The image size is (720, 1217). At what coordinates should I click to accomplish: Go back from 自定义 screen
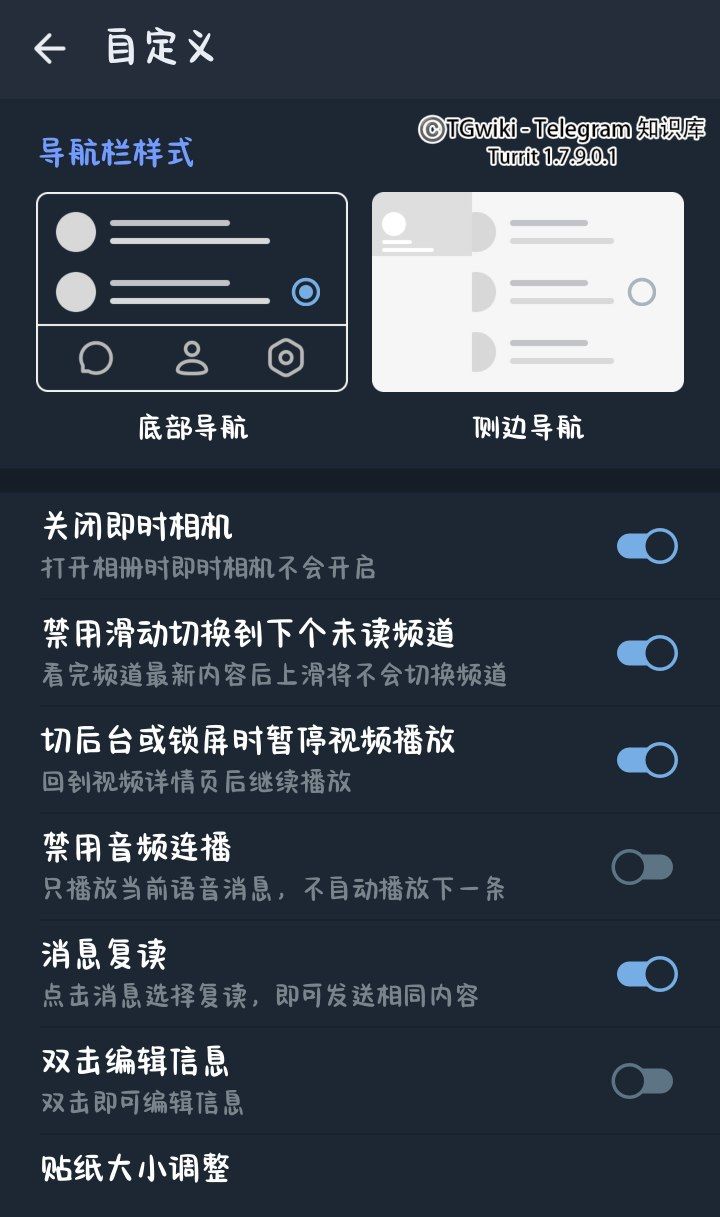[49, 48]
